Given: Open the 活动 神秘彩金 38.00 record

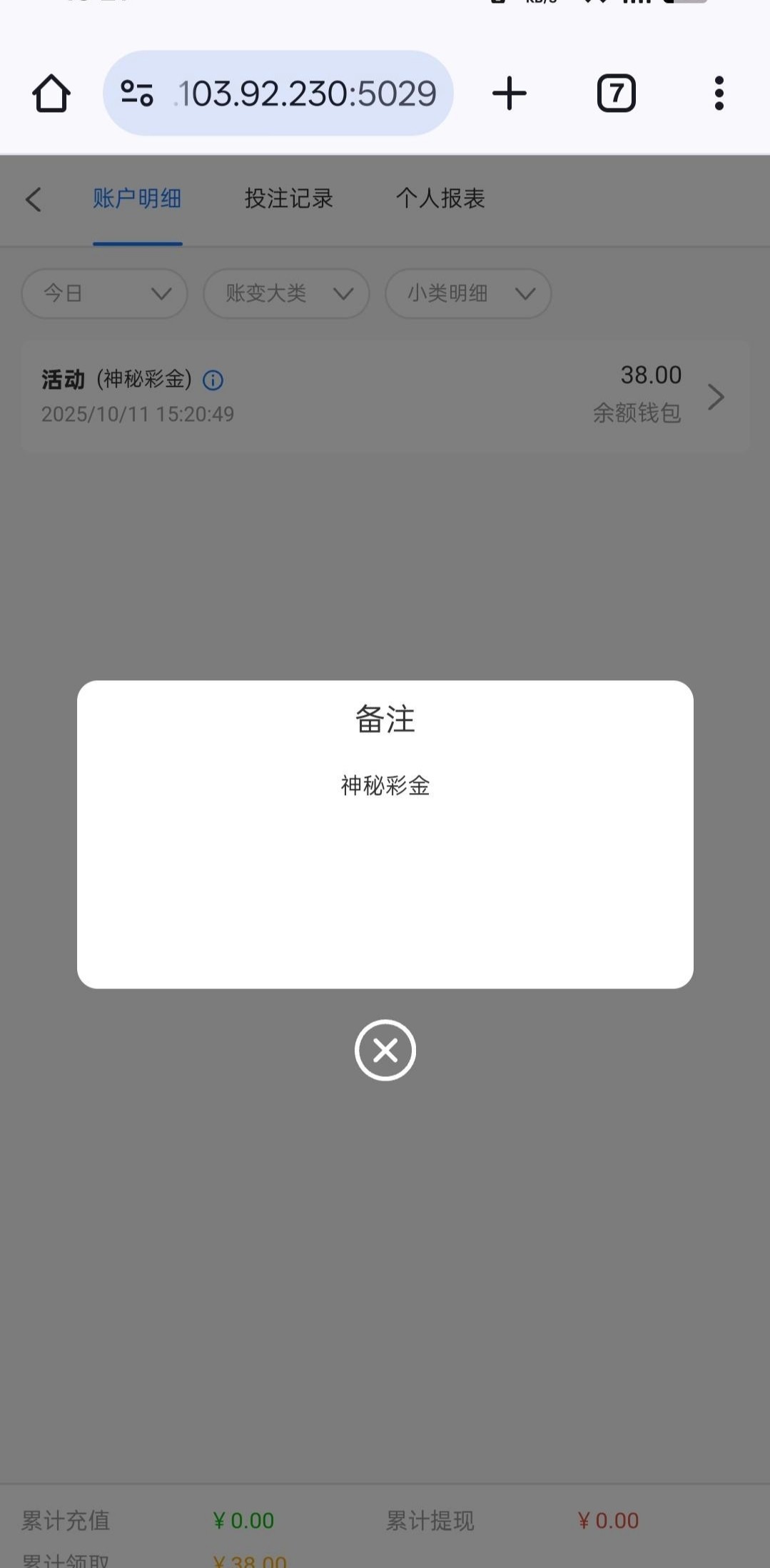Looking at the screenshot, I should click(x=716, y=397).
